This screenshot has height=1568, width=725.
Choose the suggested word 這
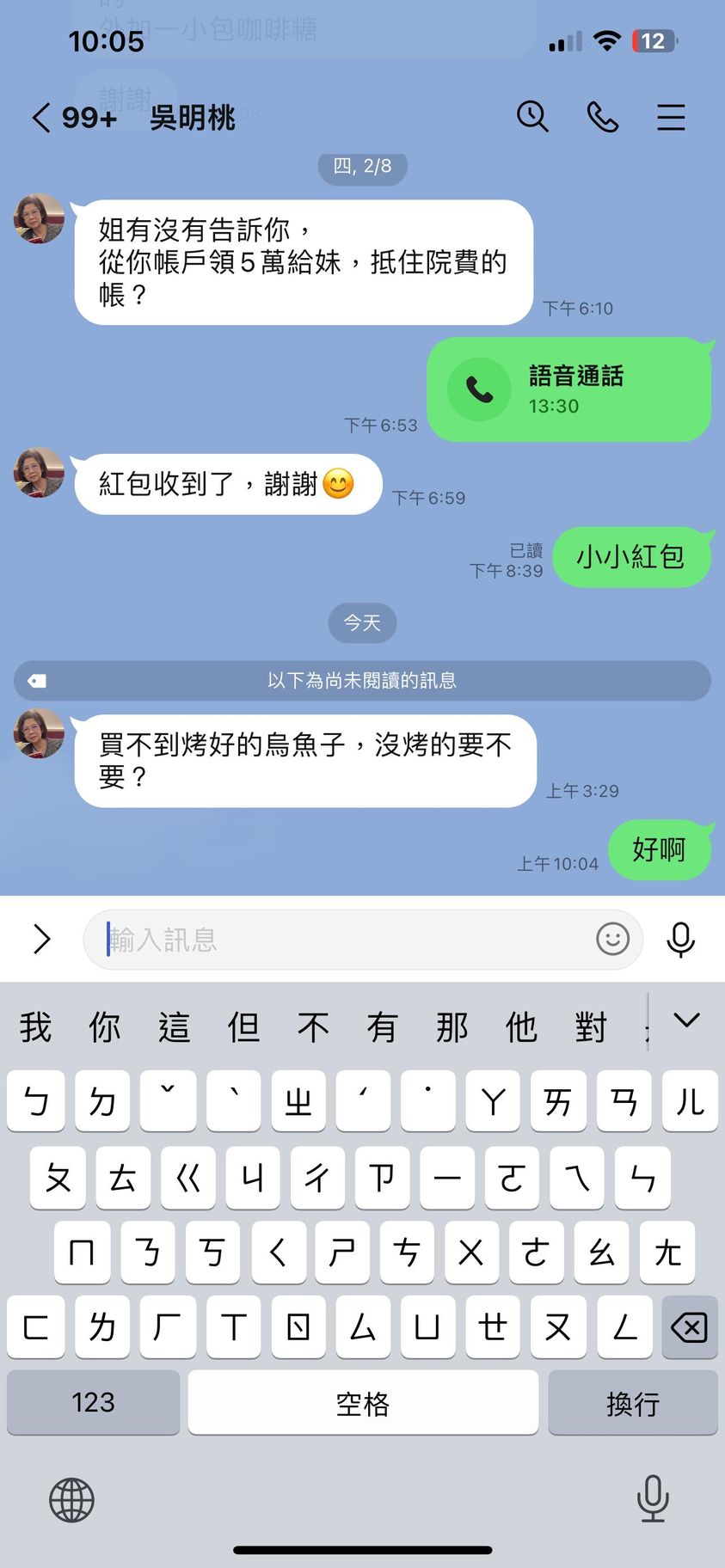pos(174,1027)
